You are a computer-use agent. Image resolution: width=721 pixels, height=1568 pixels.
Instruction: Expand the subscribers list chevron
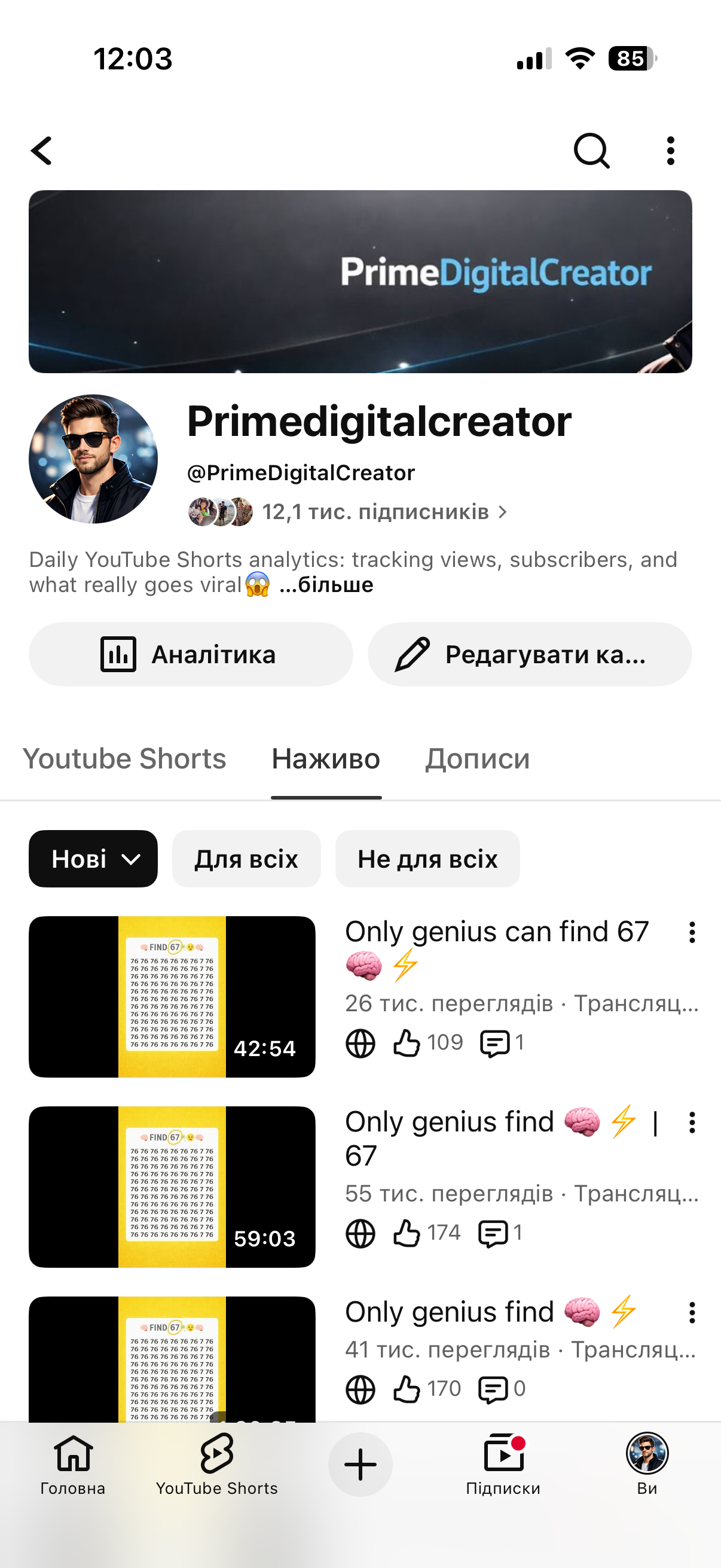pyautogui.click(x=504, y=513)
